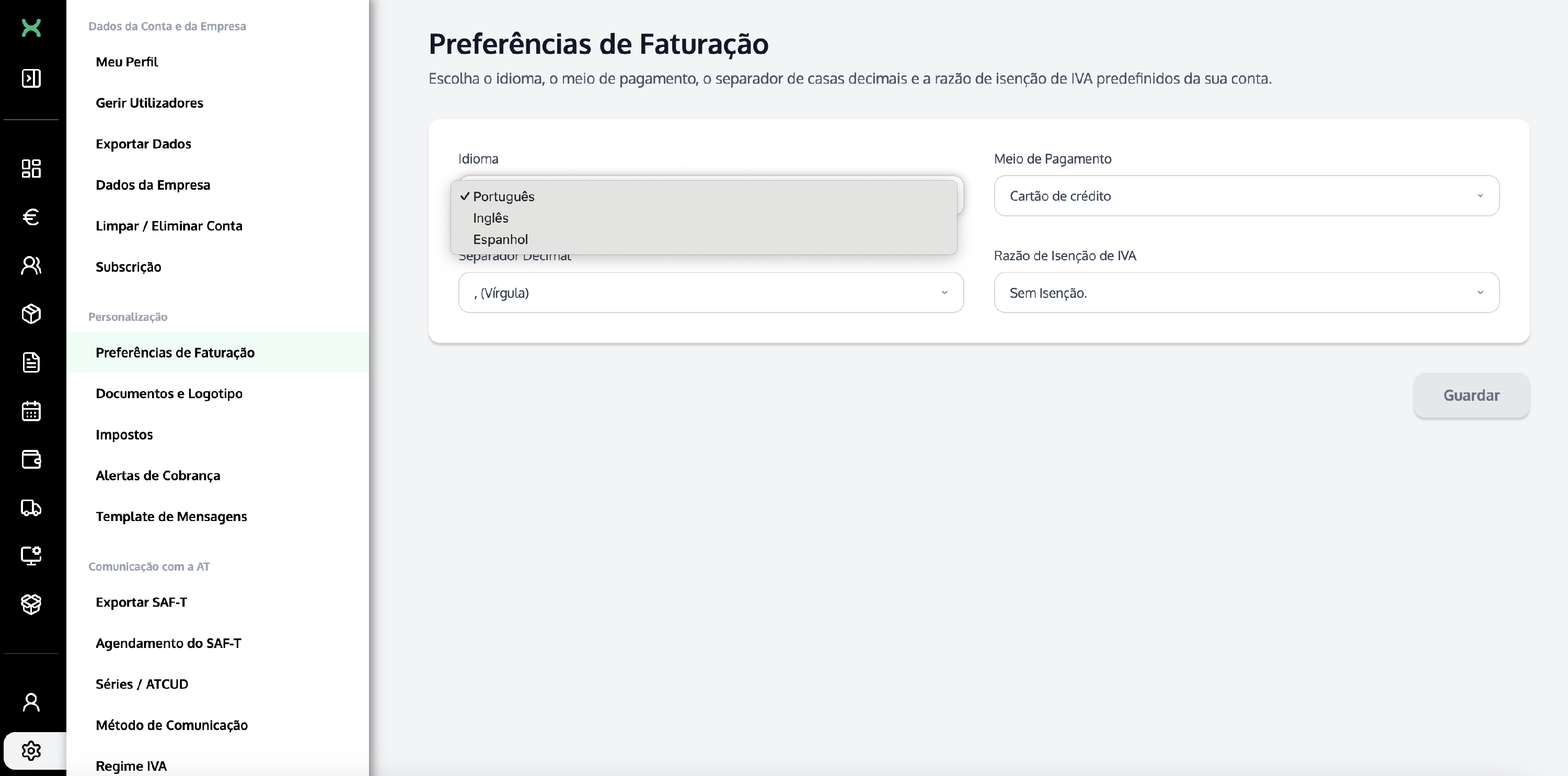Viewport: 1568px width, 776px height.
Task: Open the Meio de Pagamento dropdown
Action: [x=1246, y=196]
